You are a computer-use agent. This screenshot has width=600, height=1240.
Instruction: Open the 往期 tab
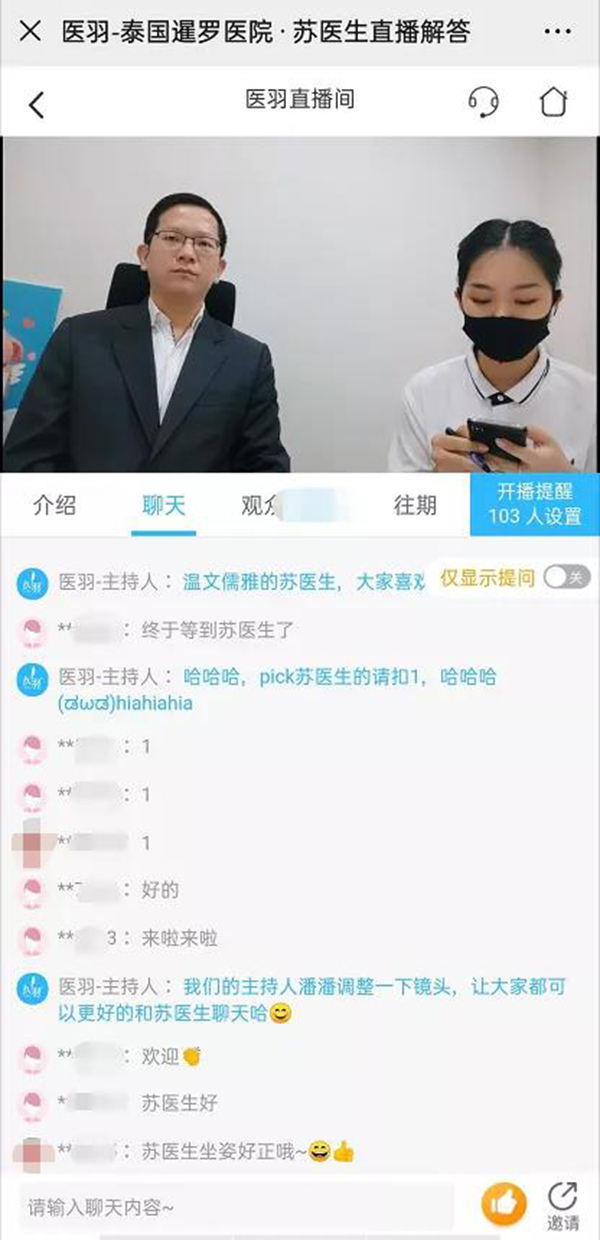415,505
